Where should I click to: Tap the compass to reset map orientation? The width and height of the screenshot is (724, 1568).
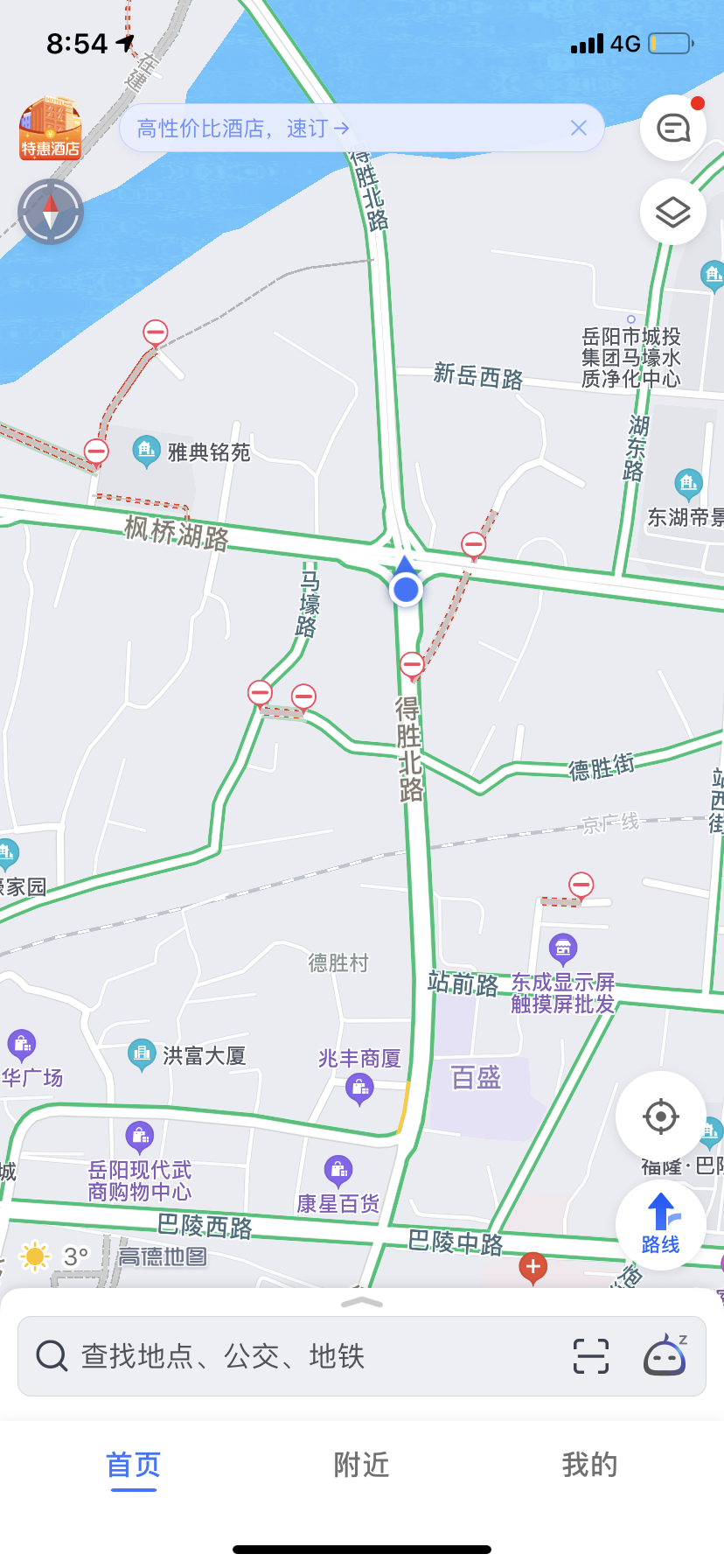point(51,212)
